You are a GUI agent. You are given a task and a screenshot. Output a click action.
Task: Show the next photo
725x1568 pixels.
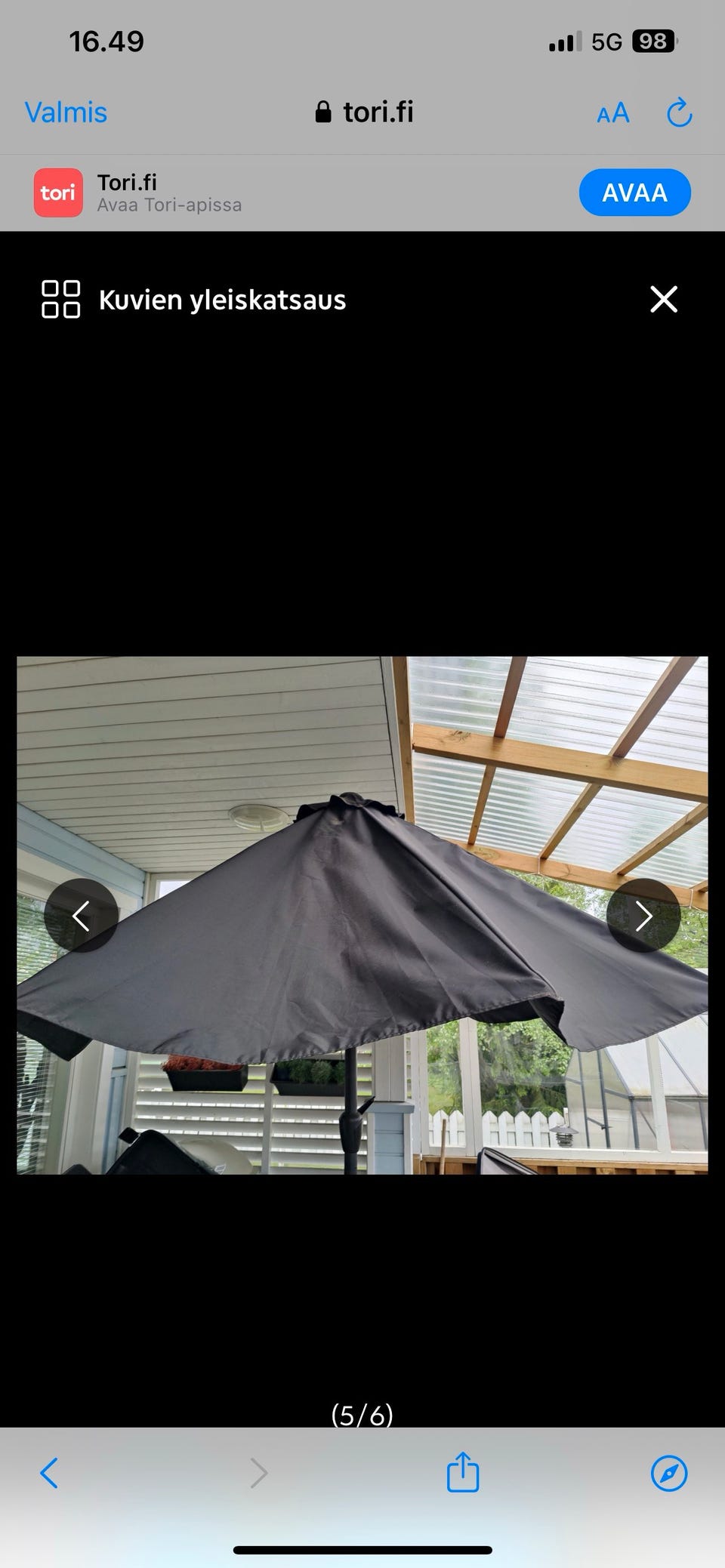[643, 915]
